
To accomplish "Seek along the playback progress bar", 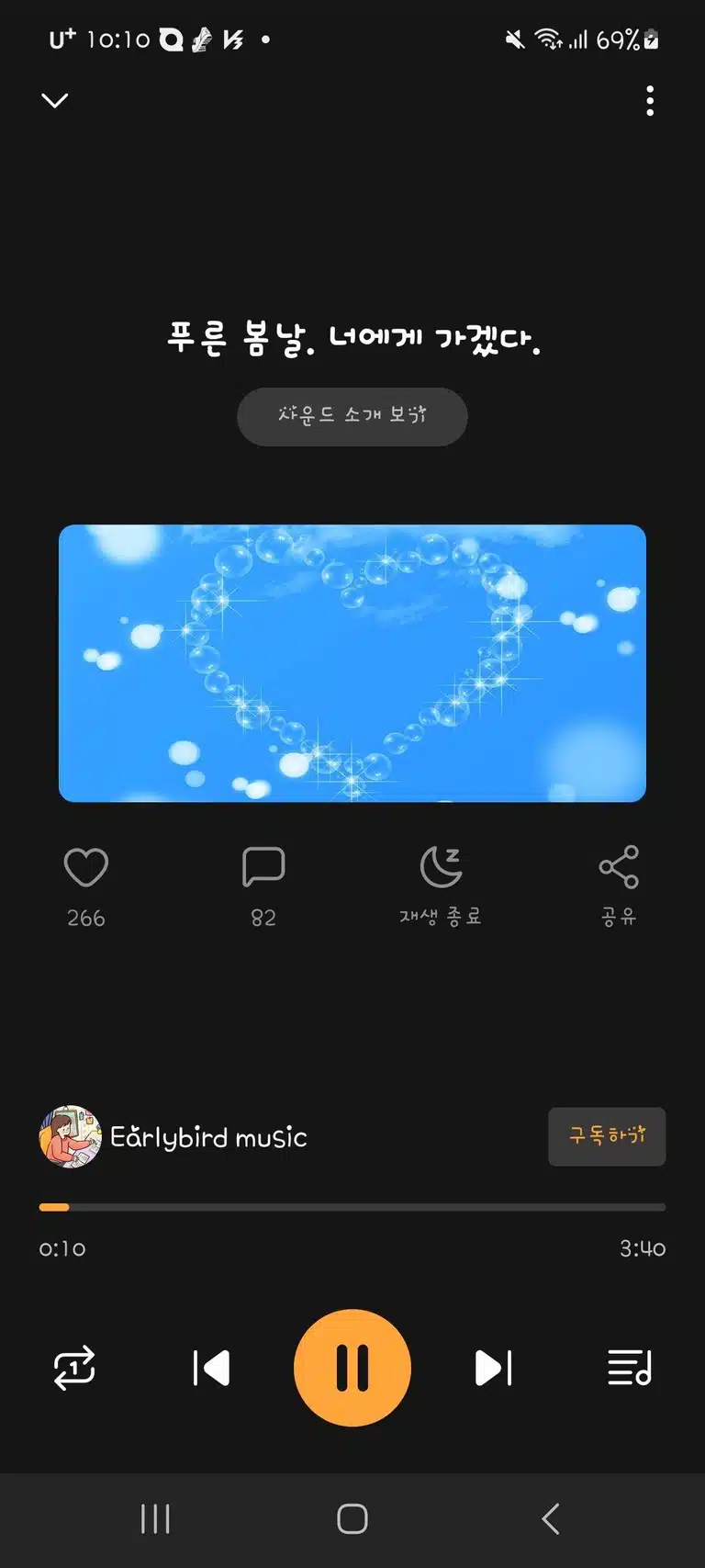I will (352, 1207).
